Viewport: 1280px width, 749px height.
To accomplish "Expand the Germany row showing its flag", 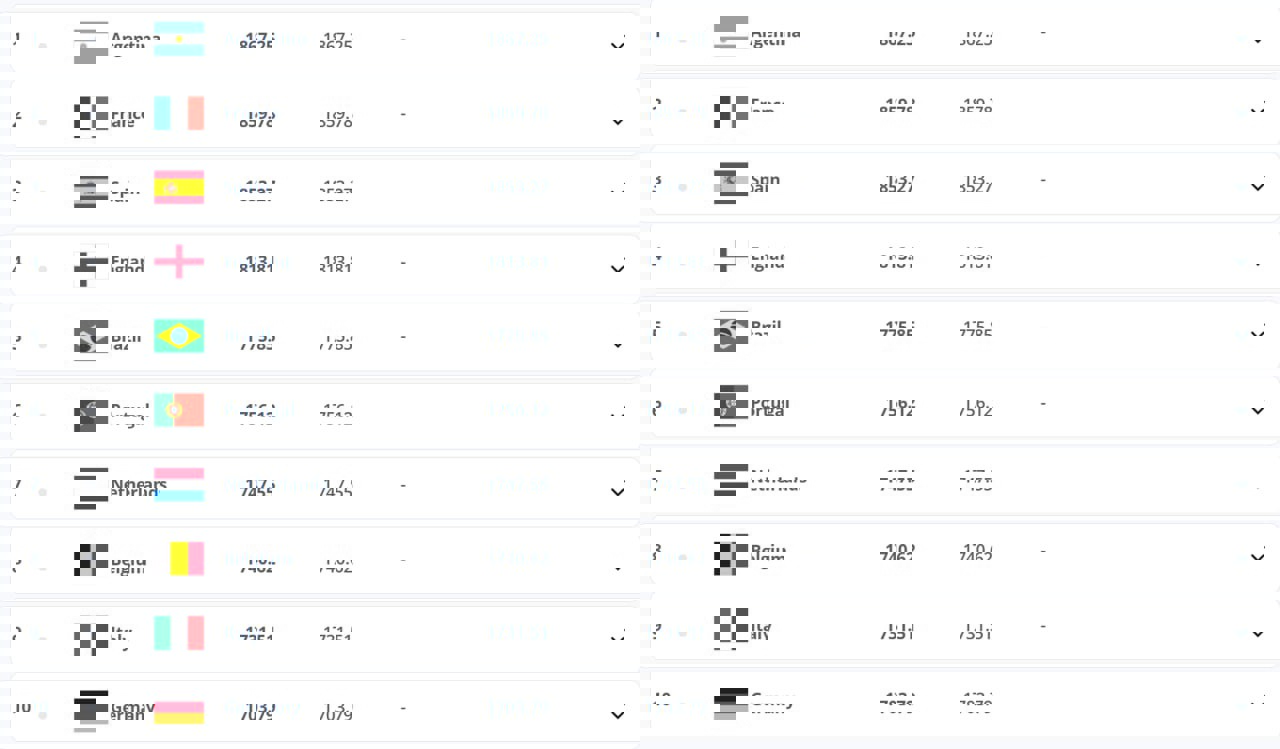I will coord(618,714).
